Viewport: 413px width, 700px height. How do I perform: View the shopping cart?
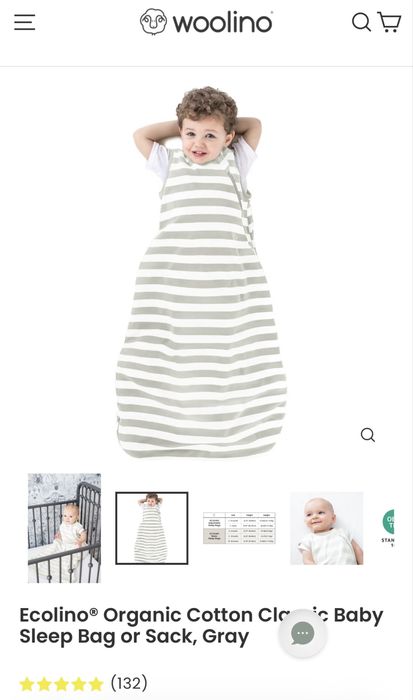(389, 22)
